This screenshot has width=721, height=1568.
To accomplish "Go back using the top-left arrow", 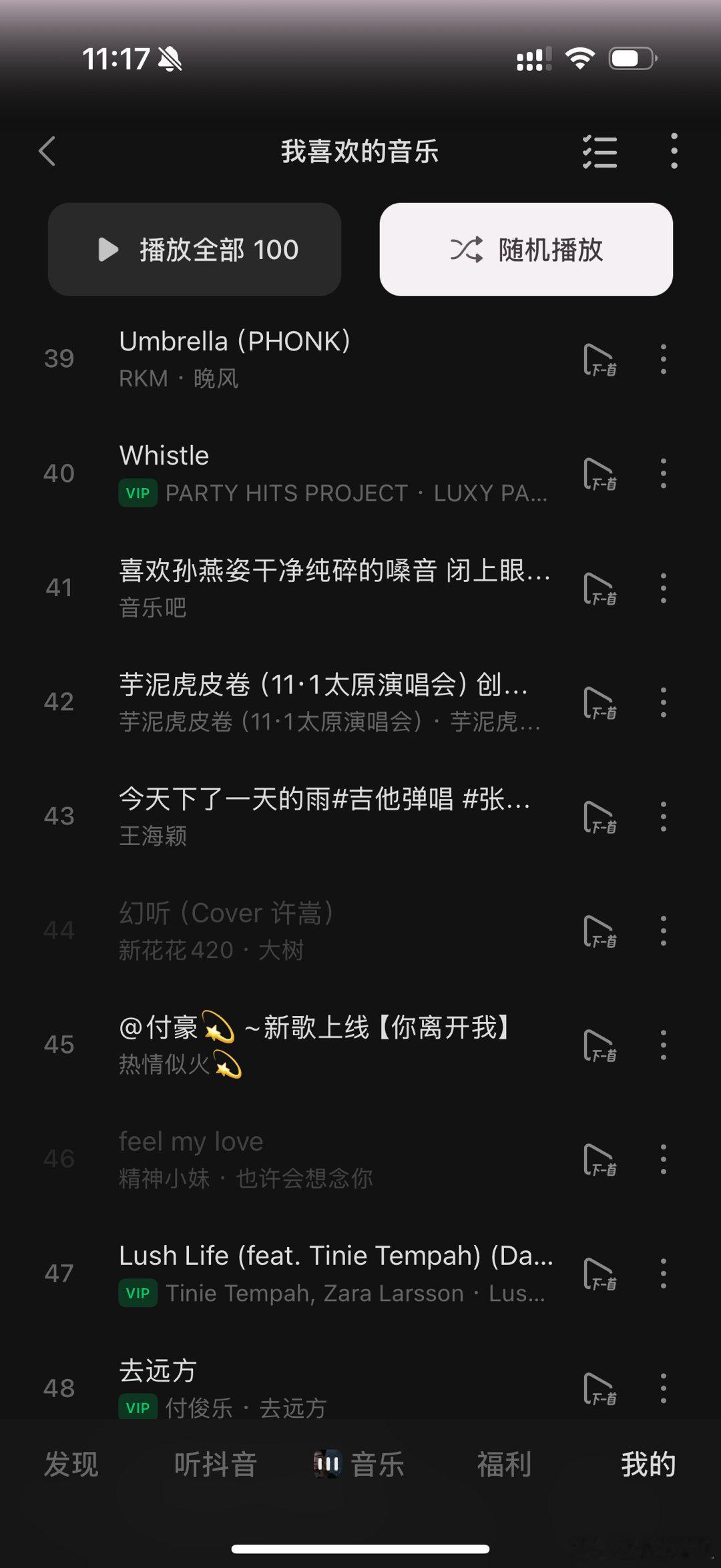I will coord(47,152).
